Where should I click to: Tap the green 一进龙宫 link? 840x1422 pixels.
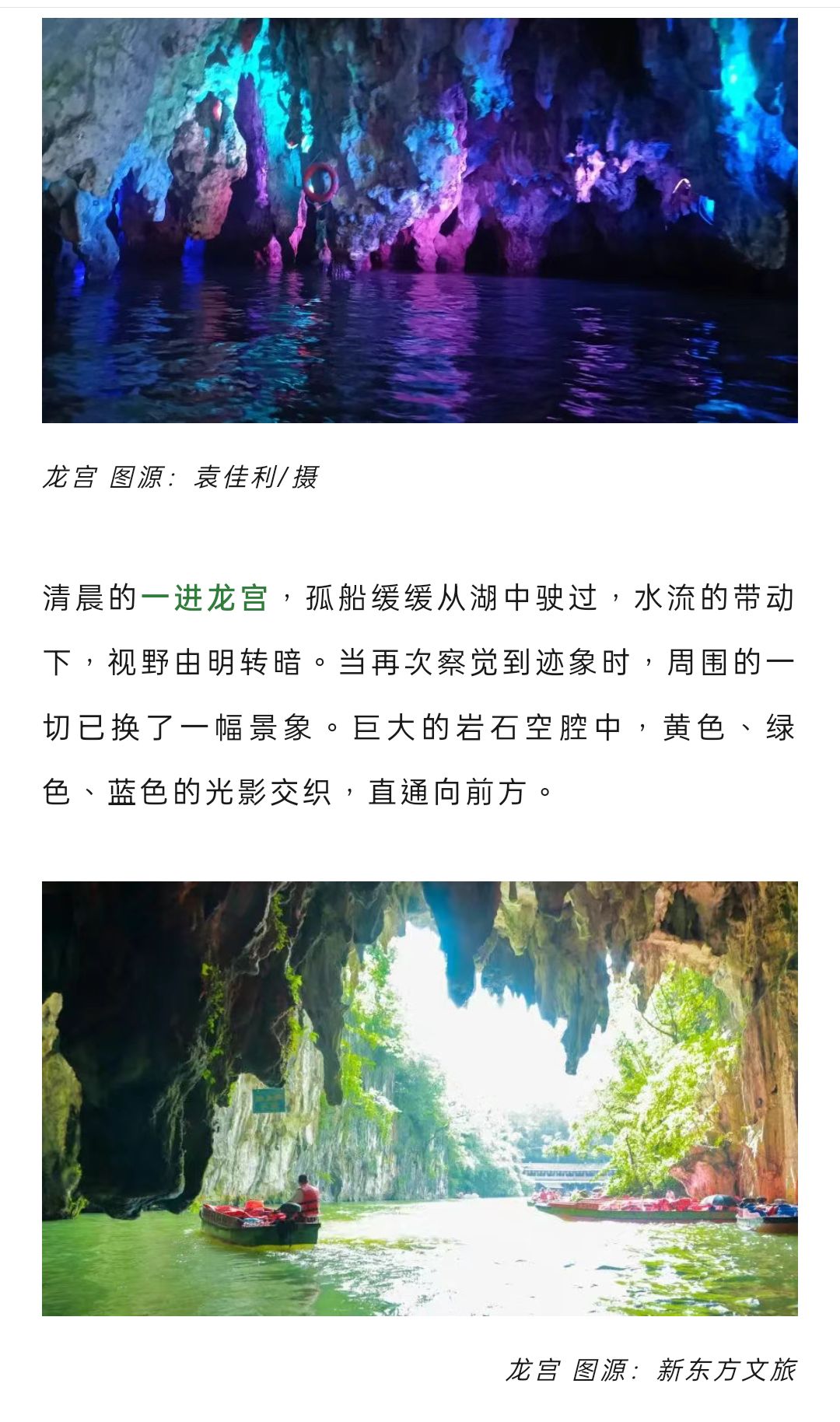[x=205, y=598]
